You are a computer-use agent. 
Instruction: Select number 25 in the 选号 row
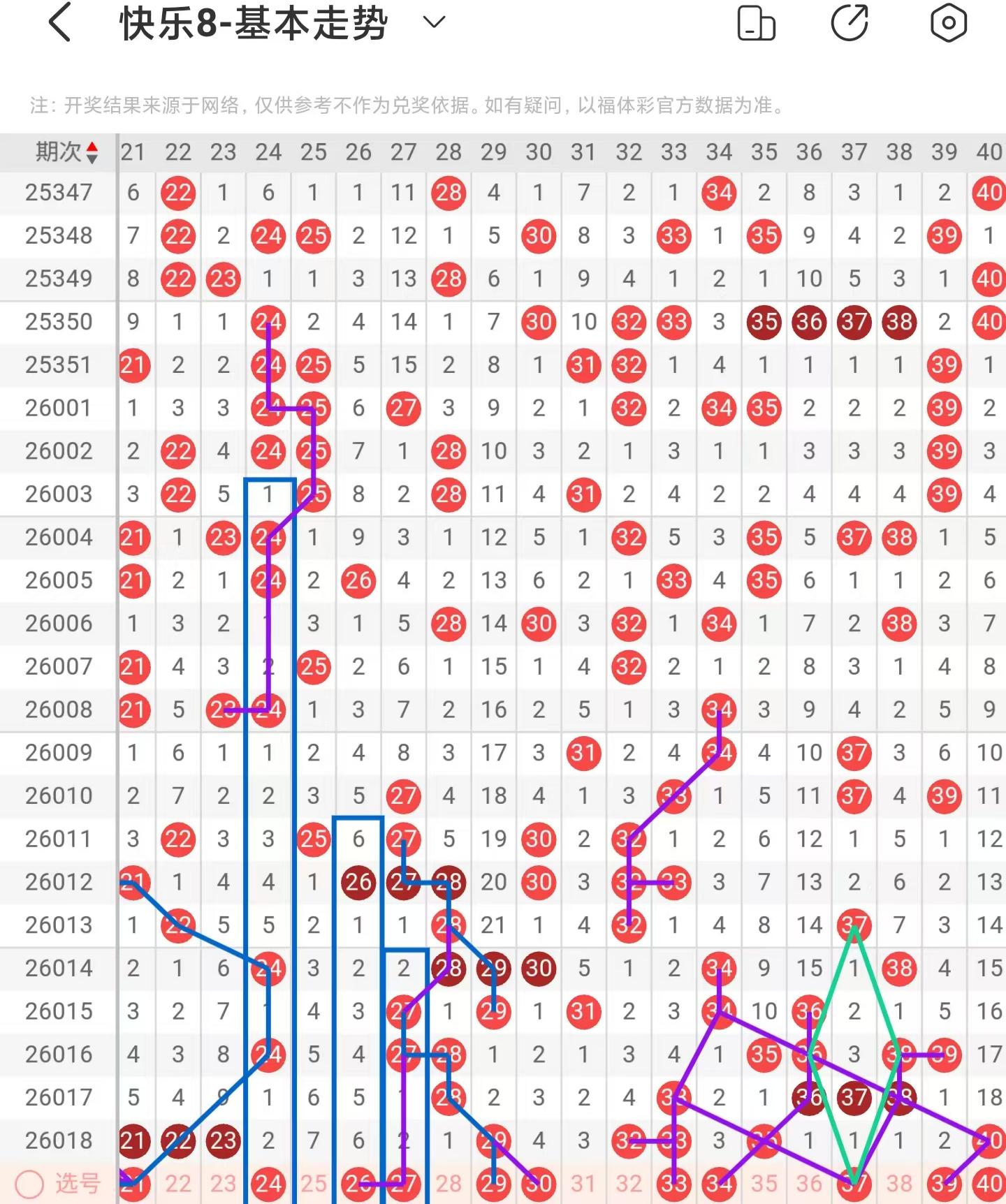pyautogui.click(x=313, y=1184)
